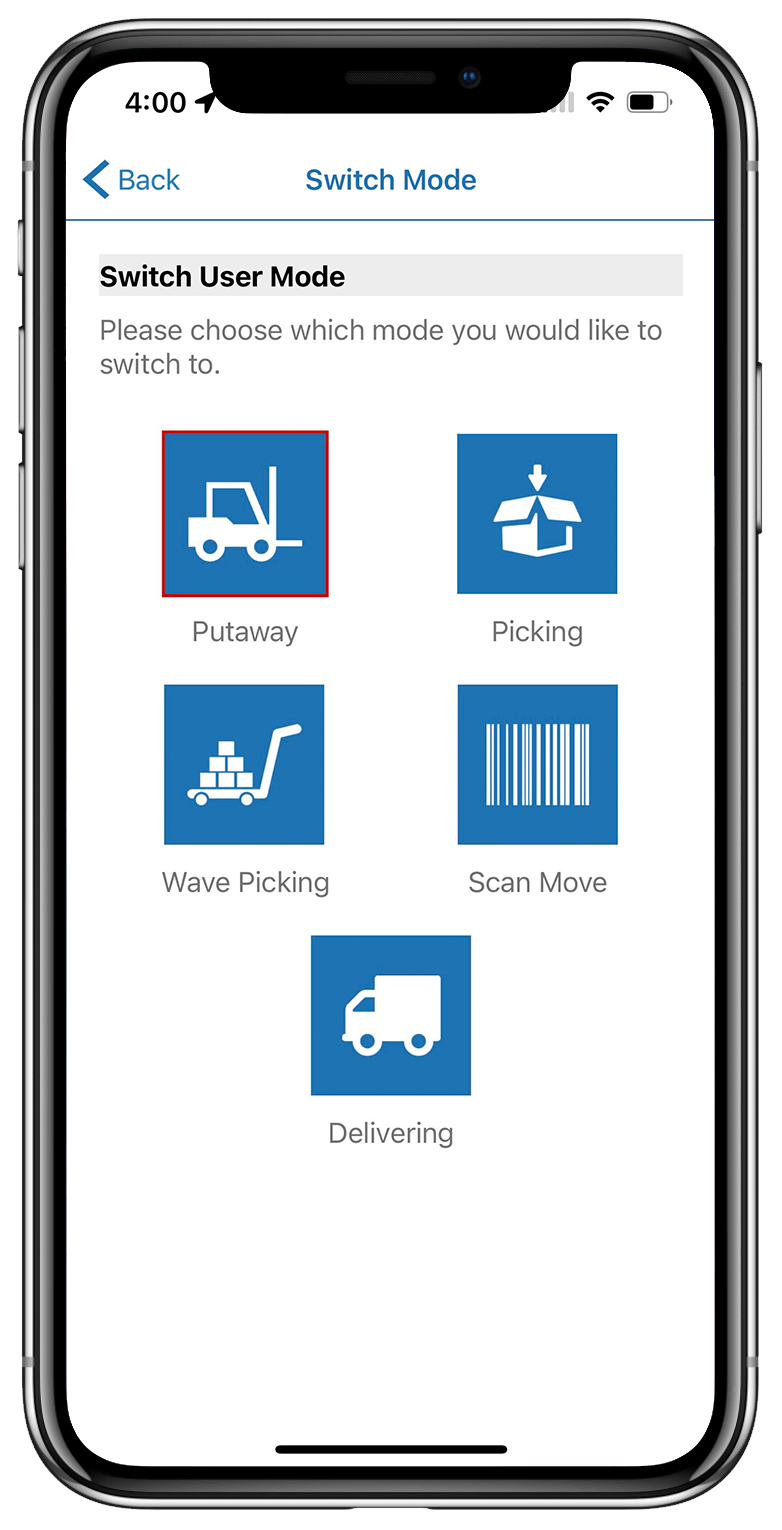Go back using the Back button
The height and width of the screenshot is (1530, 782).
click(x=131, y=180)
